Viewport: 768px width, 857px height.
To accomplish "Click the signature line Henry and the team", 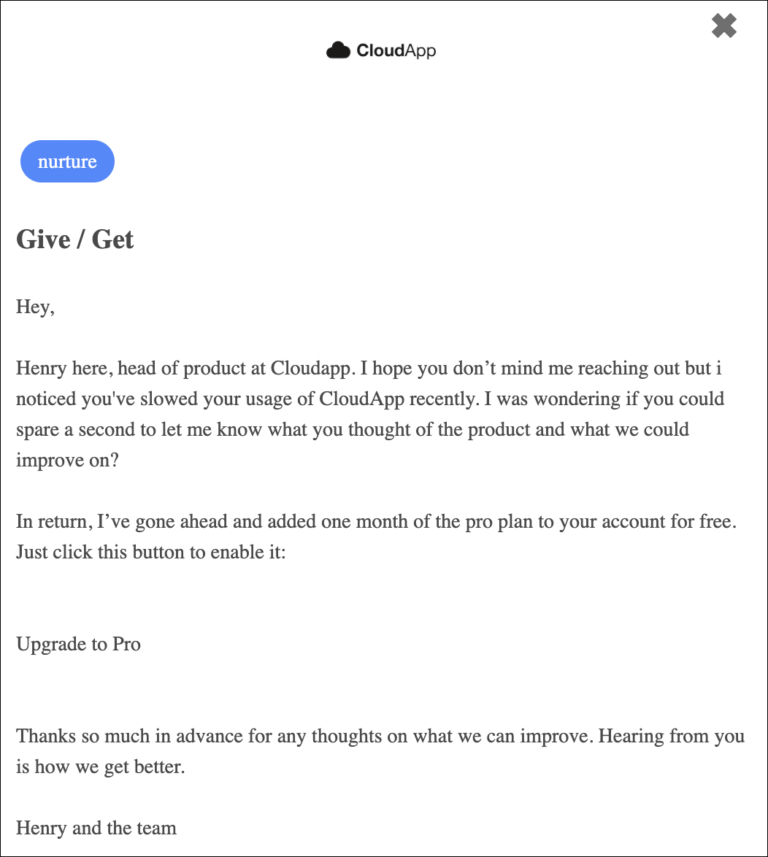I will (x=95, y=828).
